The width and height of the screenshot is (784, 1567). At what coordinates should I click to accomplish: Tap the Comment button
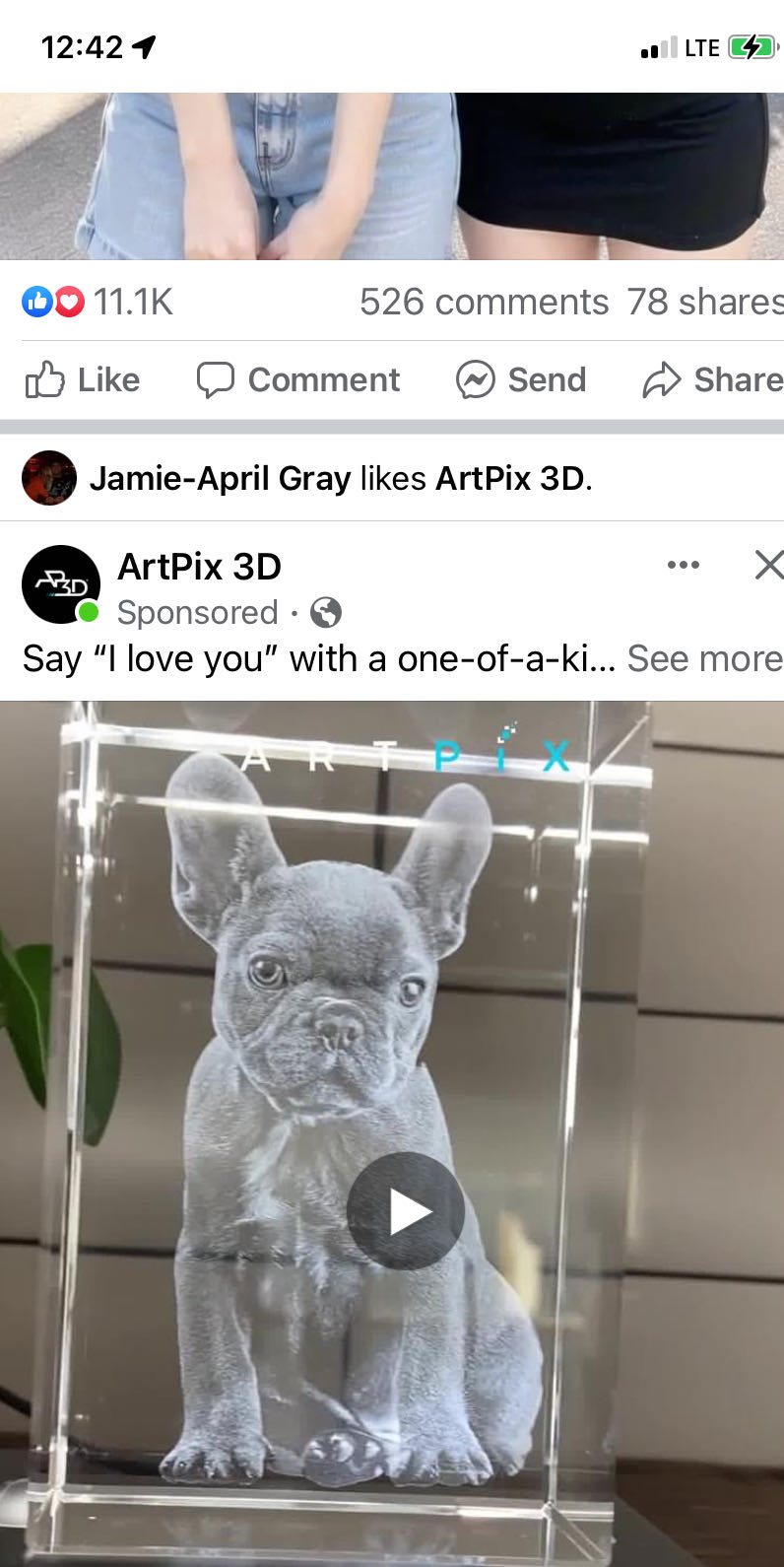297,379
